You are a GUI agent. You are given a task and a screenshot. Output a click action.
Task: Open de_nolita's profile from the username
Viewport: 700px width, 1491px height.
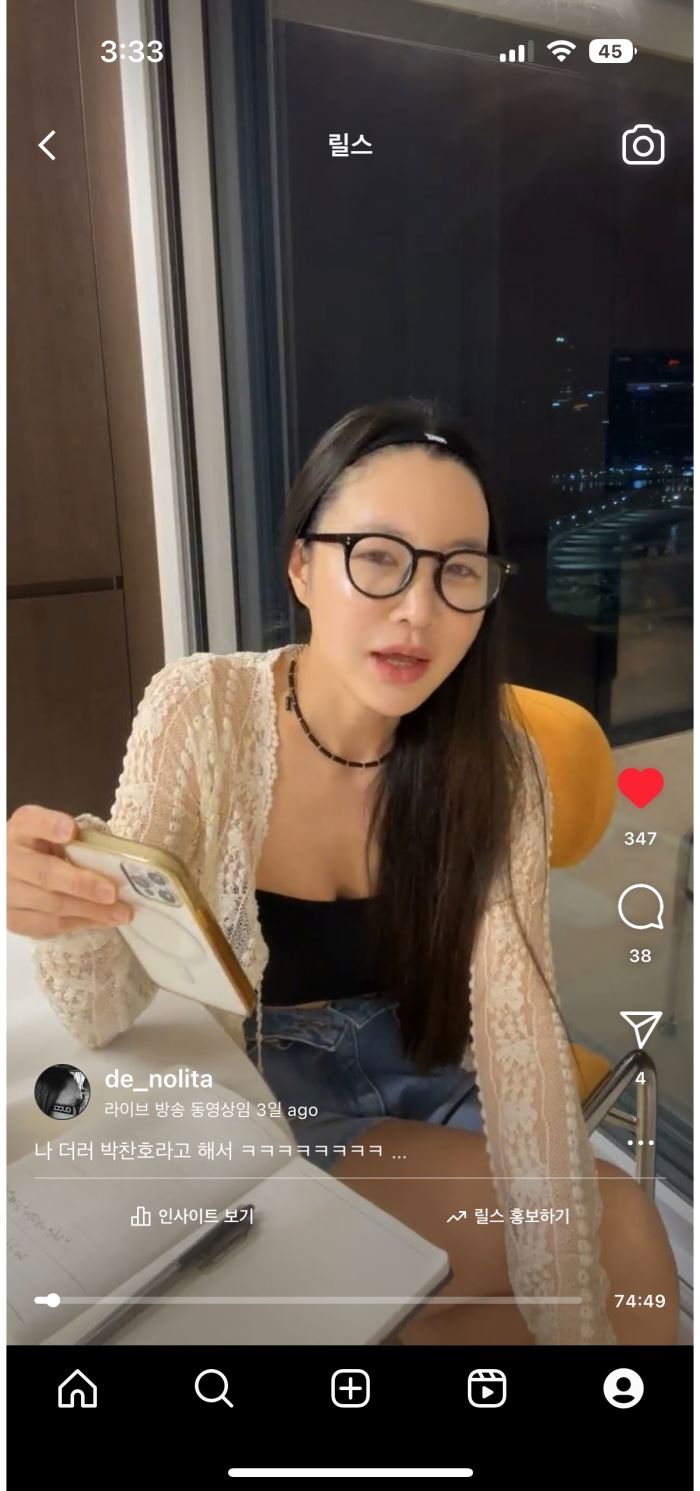coord(158,1079)
